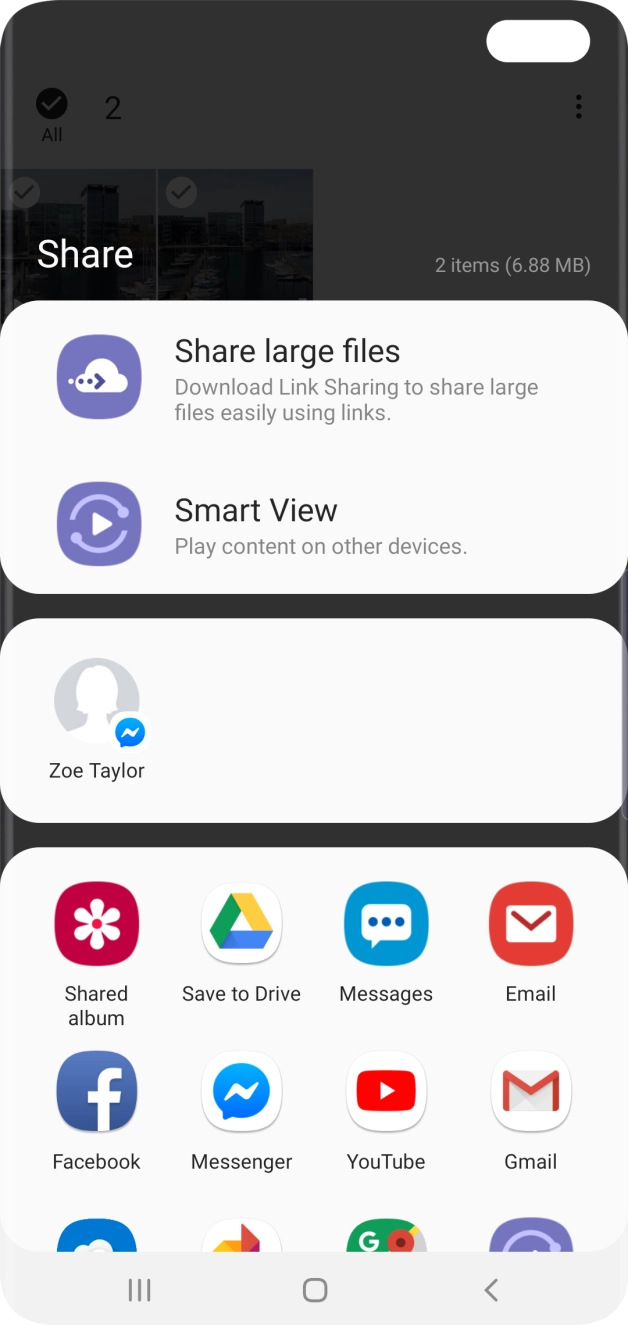Viewport: 628px width, 1325px height.
Task: Open Share large files option
Action: (286, 377)
